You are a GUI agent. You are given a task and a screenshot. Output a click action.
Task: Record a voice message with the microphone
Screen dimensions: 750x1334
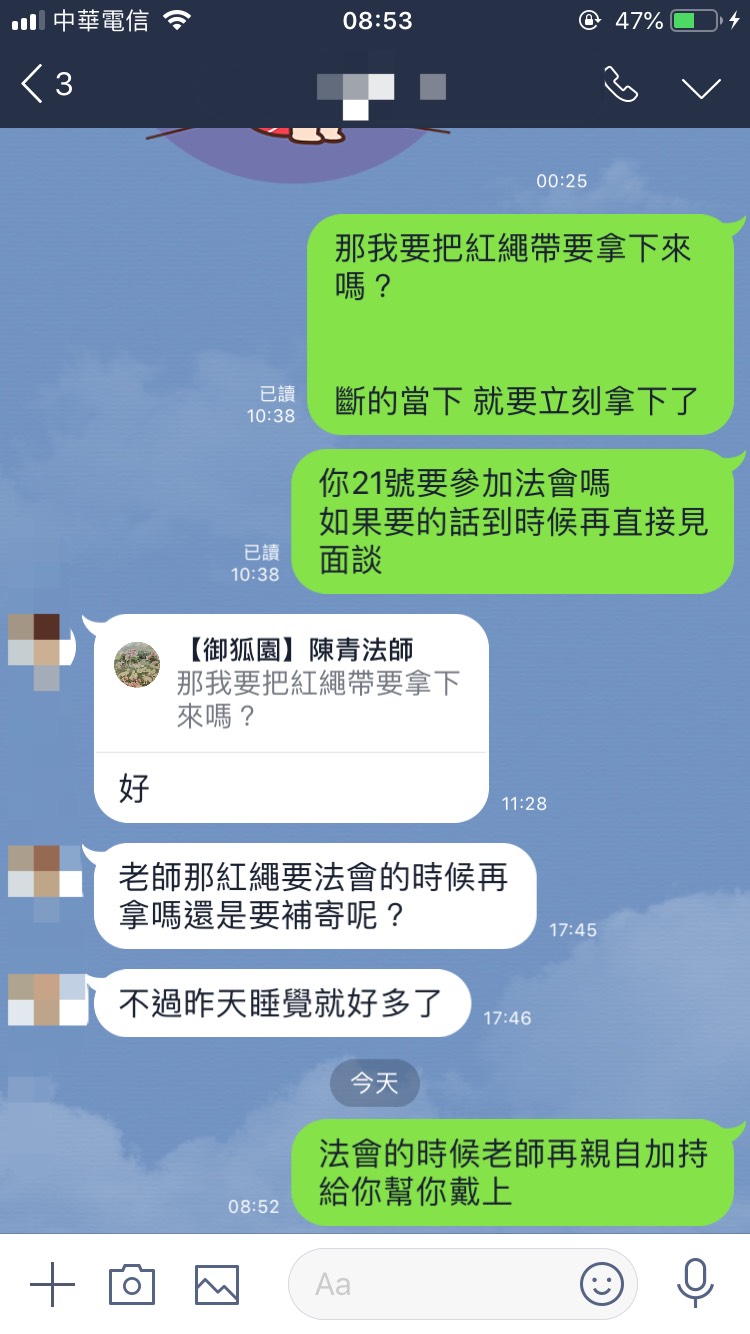tap(695, 1283)
